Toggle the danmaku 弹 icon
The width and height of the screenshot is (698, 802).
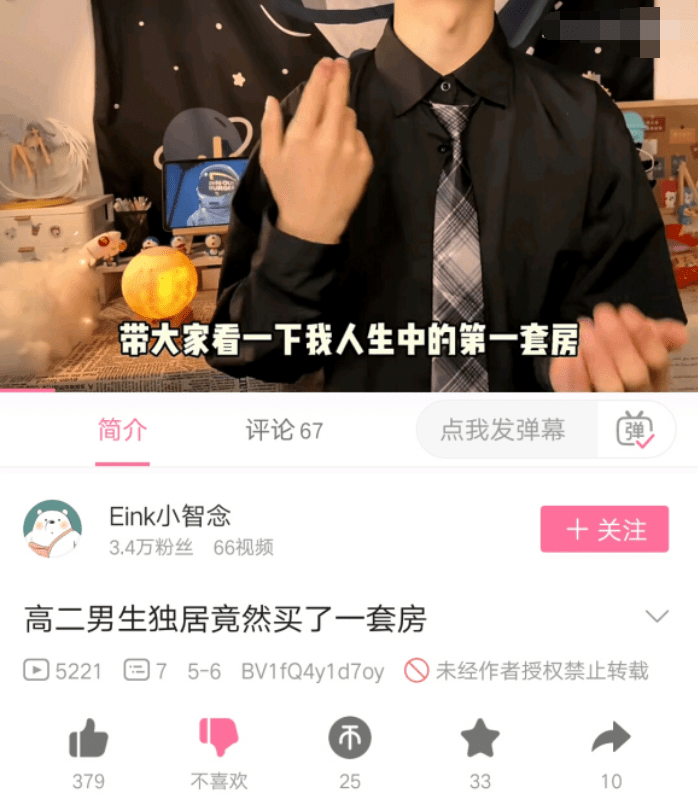coord(635,430)
